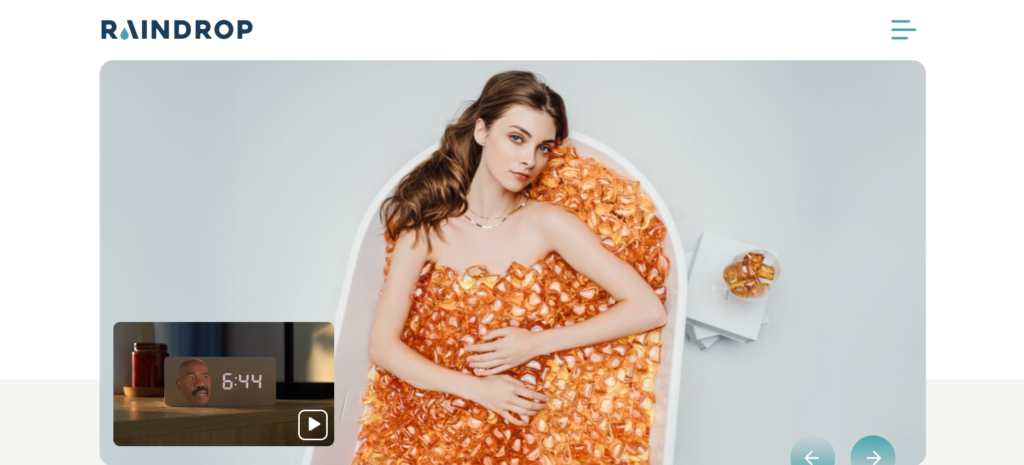The image size is (1024, 465).
Task: Advance to the next slide
Action: click(873, 454)
